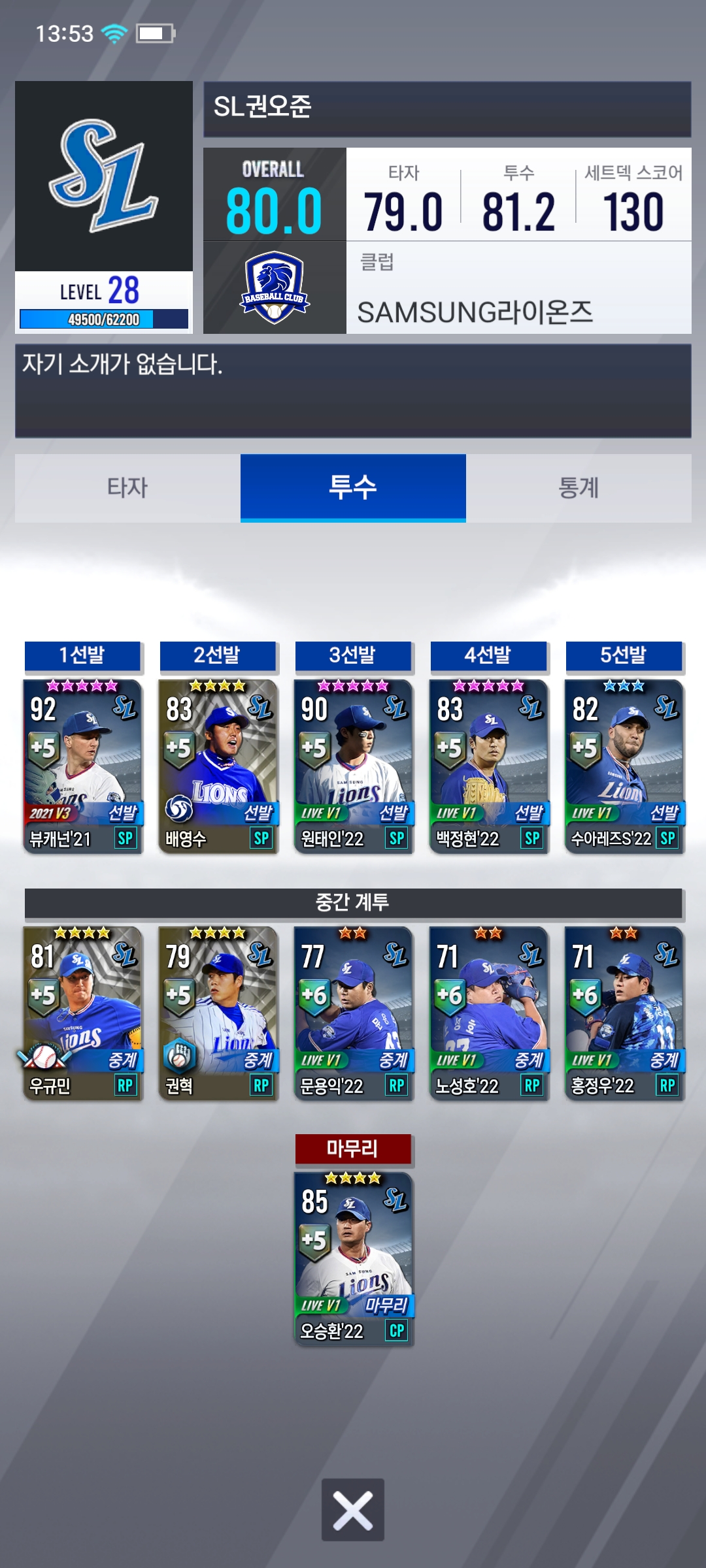Open the 뷰캐넌'21 player card
The height and width of the screenshot is (1568, 706).
(x=83, y=766)
